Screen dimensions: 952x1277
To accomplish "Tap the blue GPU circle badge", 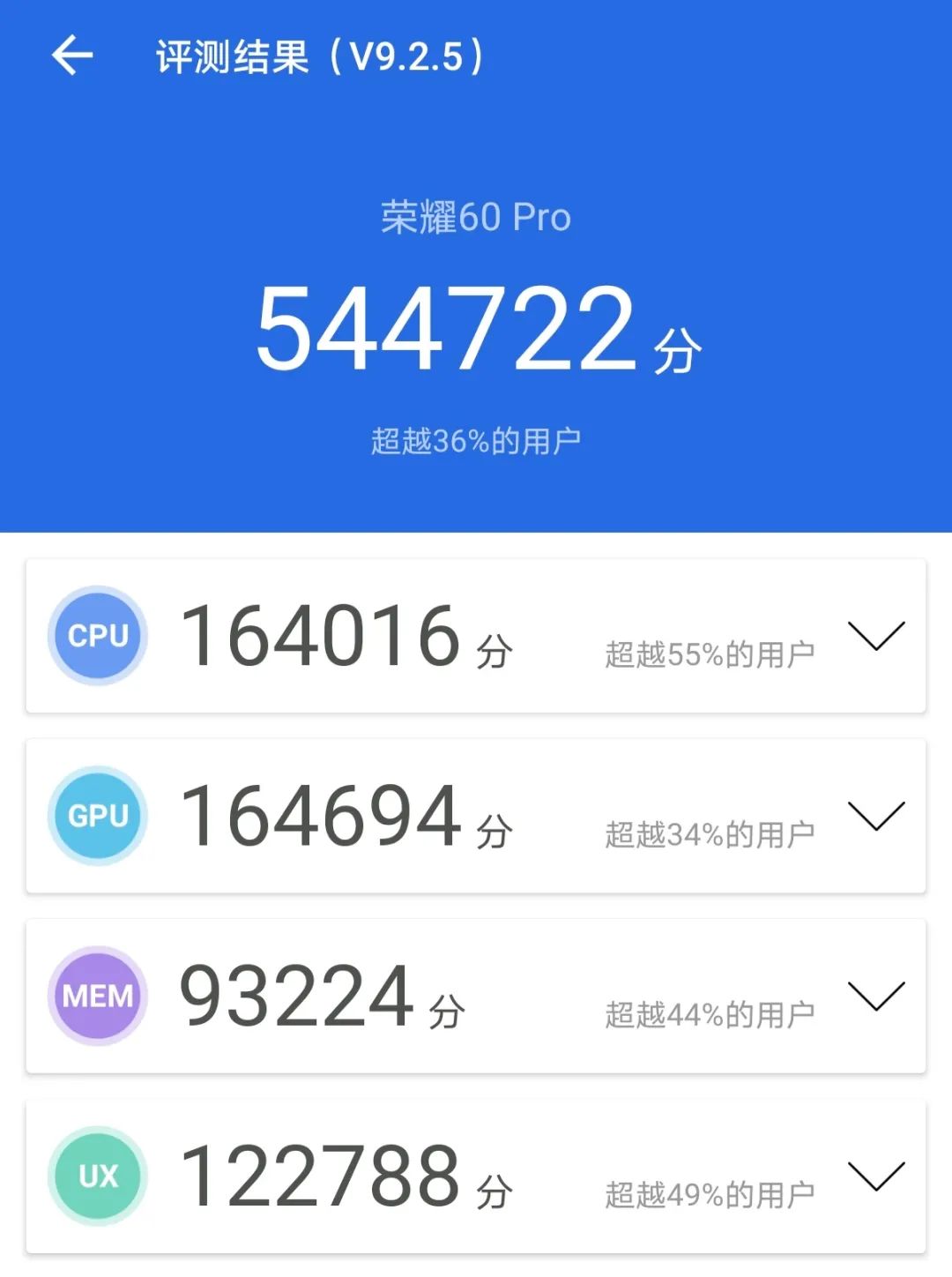I will point(97,816).
